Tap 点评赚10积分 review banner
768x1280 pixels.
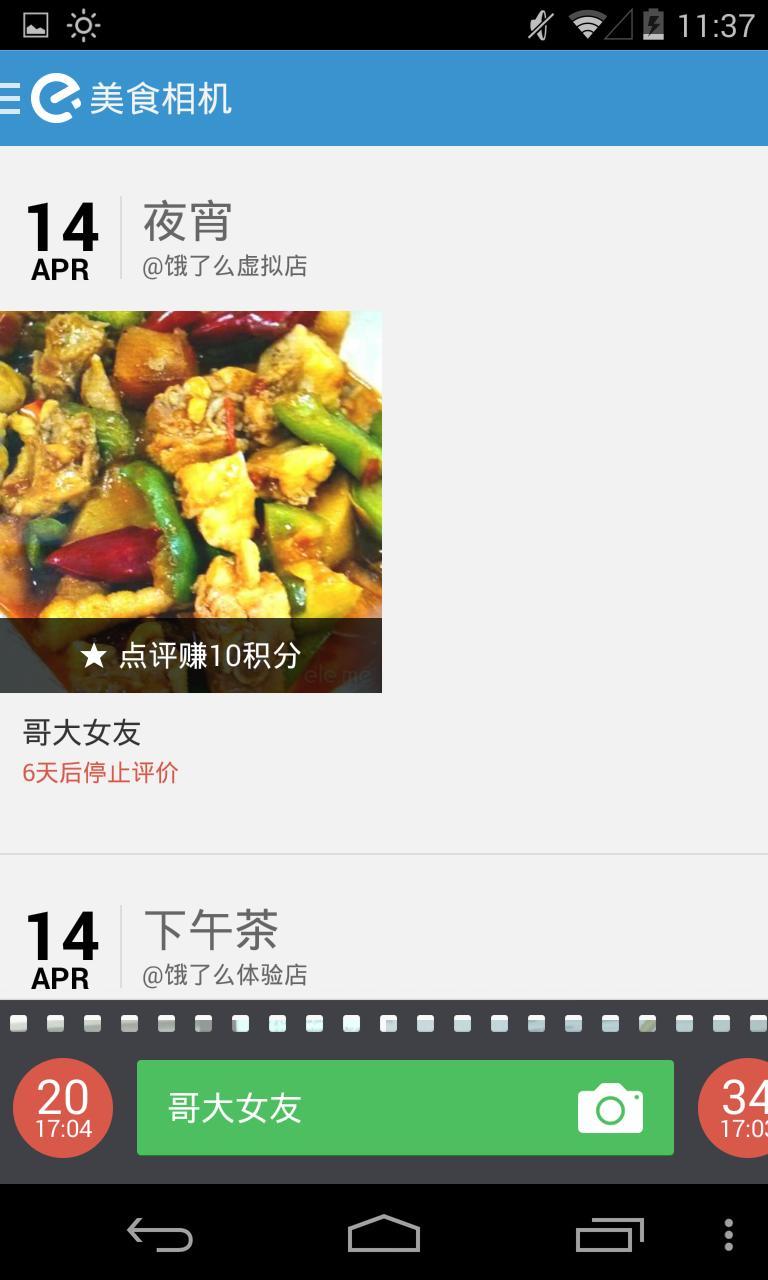[x=191, y=655]
